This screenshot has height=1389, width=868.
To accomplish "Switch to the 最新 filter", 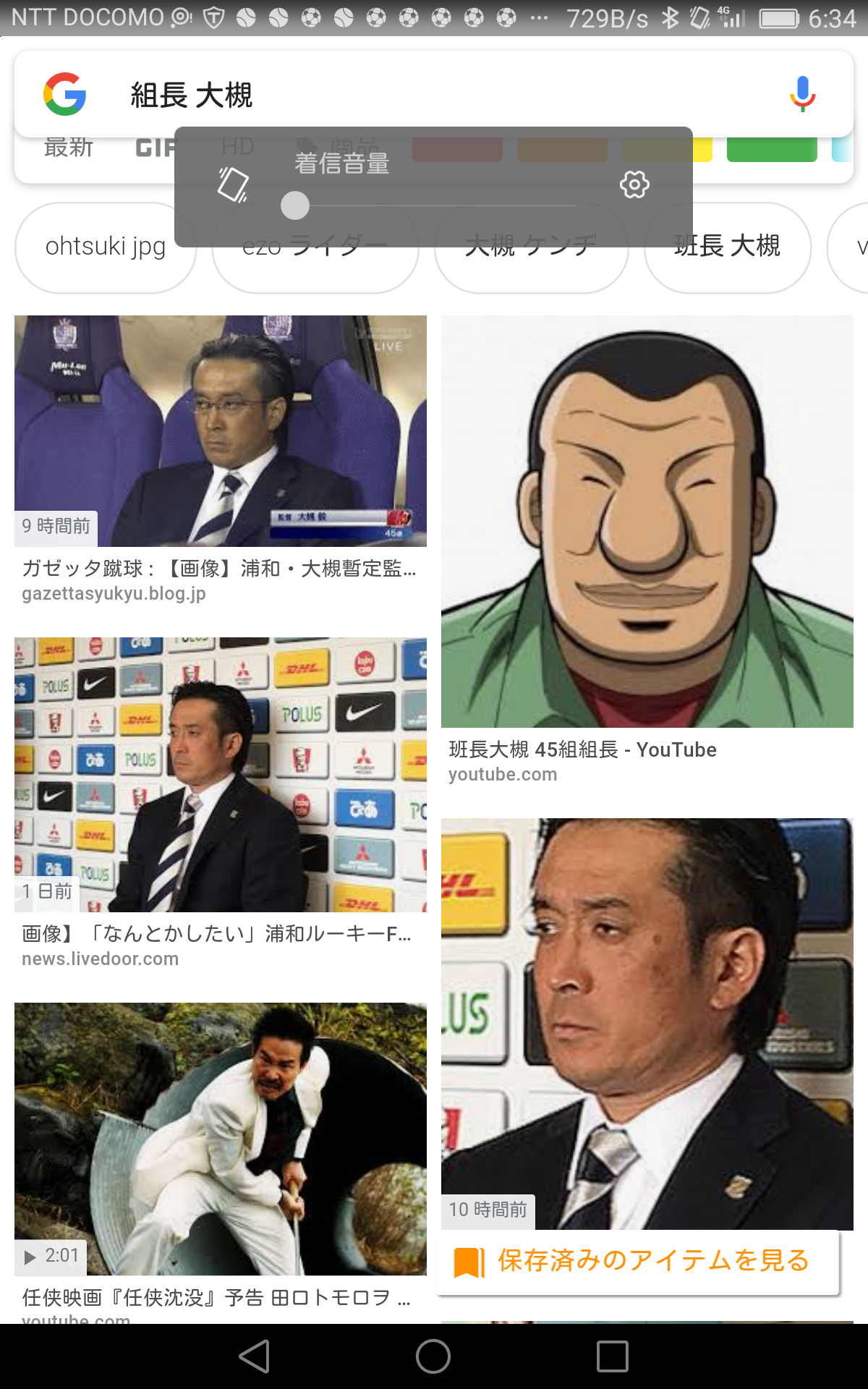I will click(69, 148).
